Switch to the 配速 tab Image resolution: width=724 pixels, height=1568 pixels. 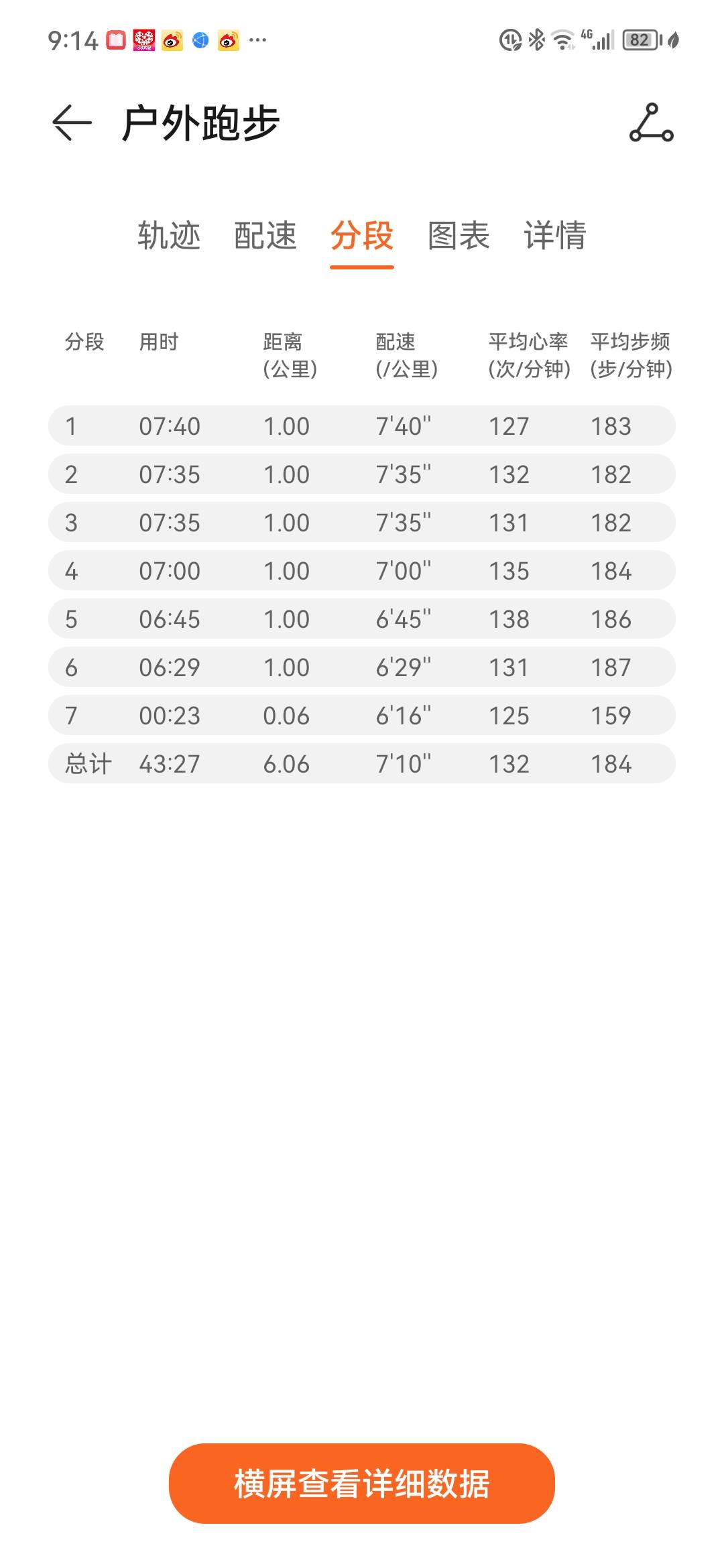[265, 236]
